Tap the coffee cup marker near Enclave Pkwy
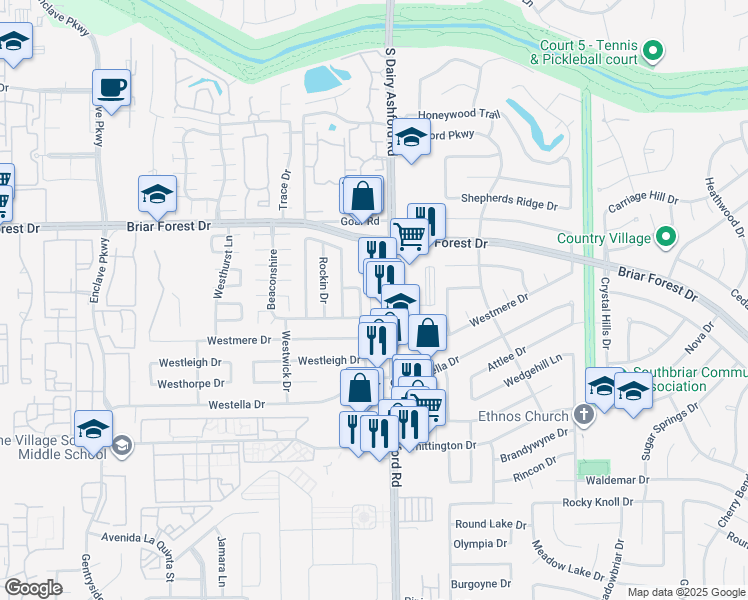The width and height of the screenshot is (748, 600). point(111,87)
